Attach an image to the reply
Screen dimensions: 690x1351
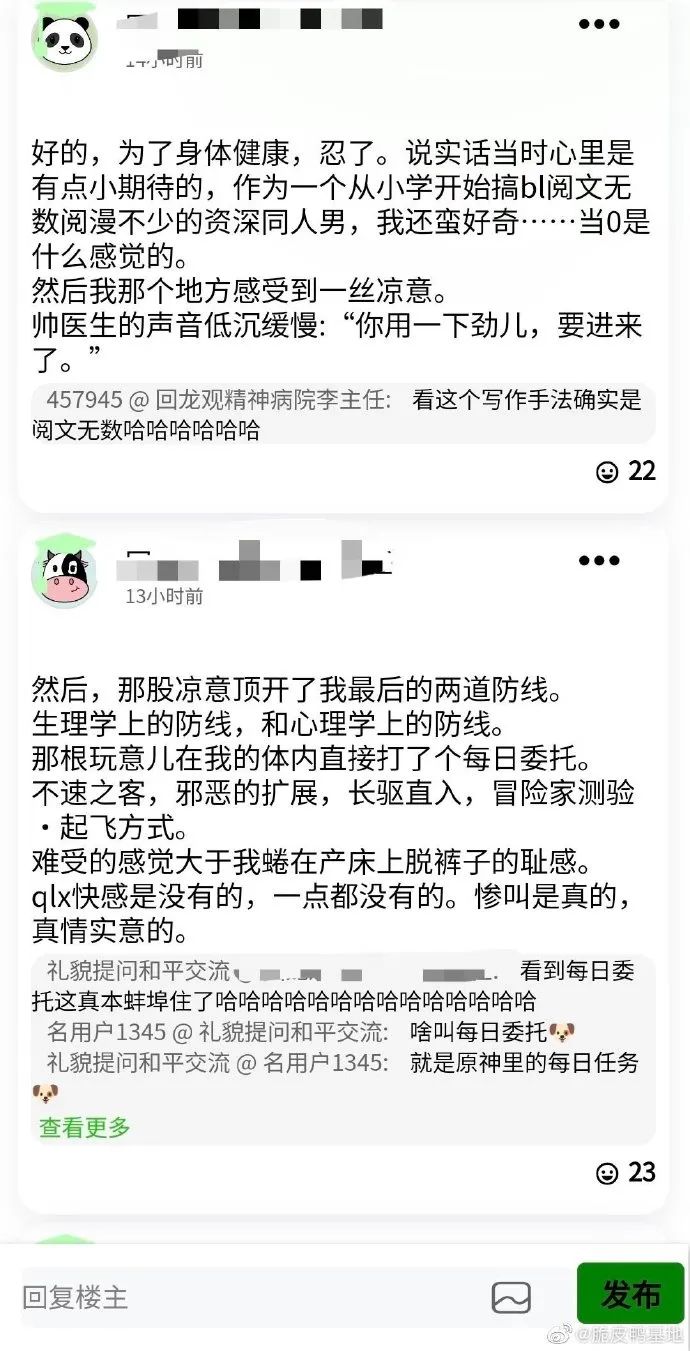(x=511, y=1298)
